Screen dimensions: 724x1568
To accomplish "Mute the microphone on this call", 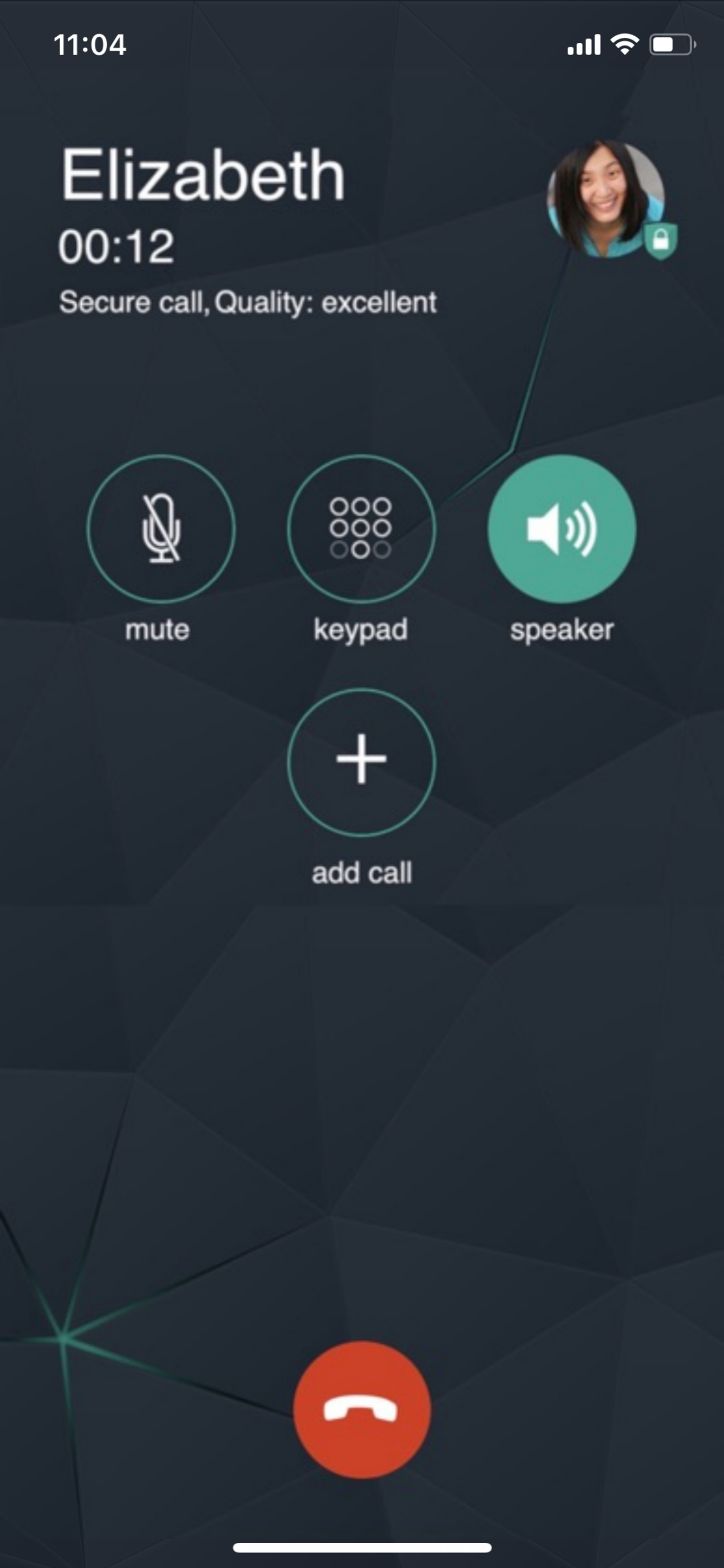I will coord(161,528).
